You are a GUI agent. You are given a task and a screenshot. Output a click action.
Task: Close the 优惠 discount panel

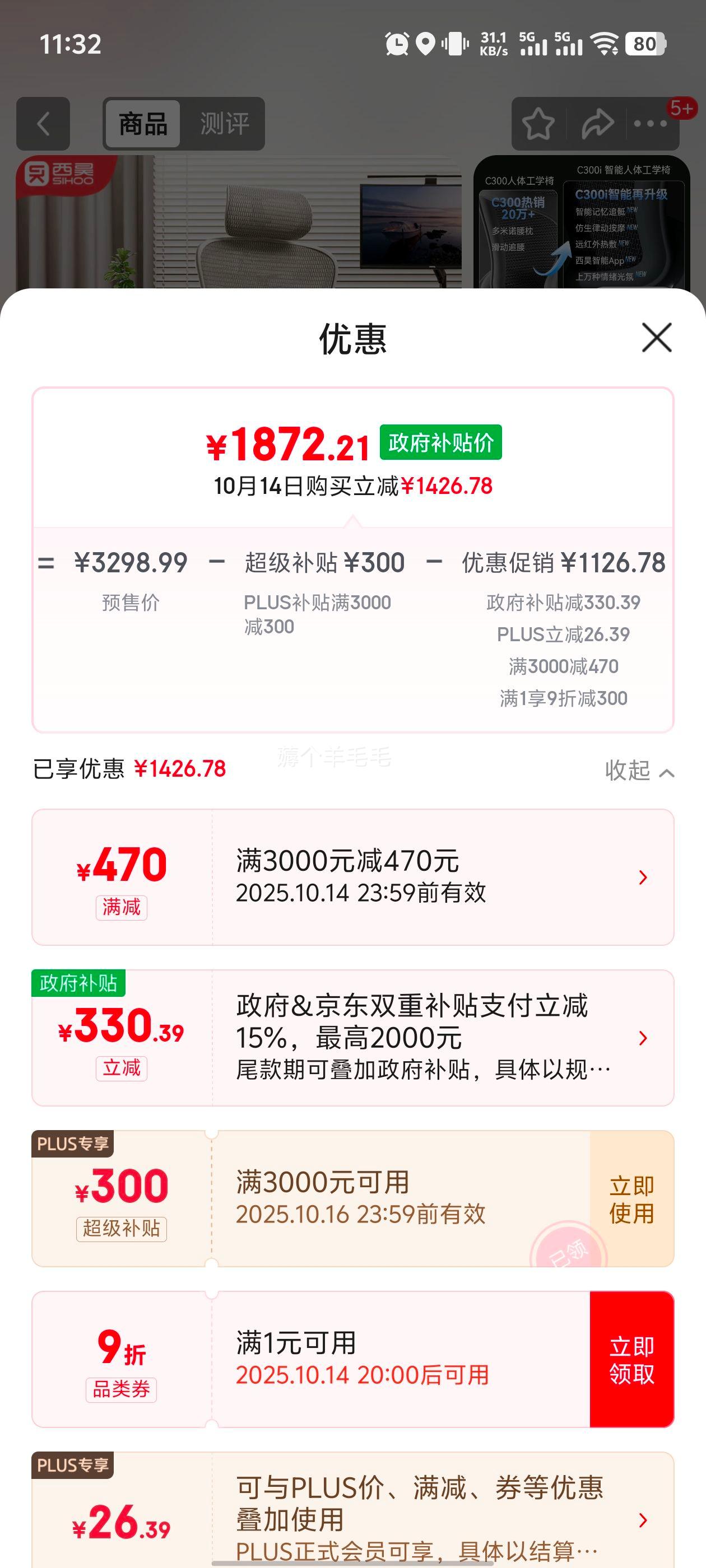pyautogui.click(x=656, y=338)
